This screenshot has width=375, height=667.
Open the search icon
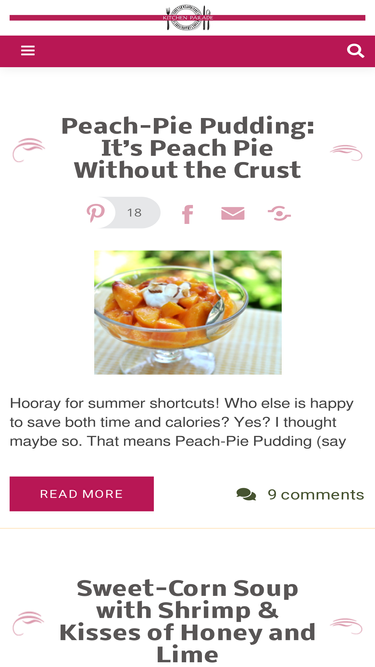pos(355,51)
